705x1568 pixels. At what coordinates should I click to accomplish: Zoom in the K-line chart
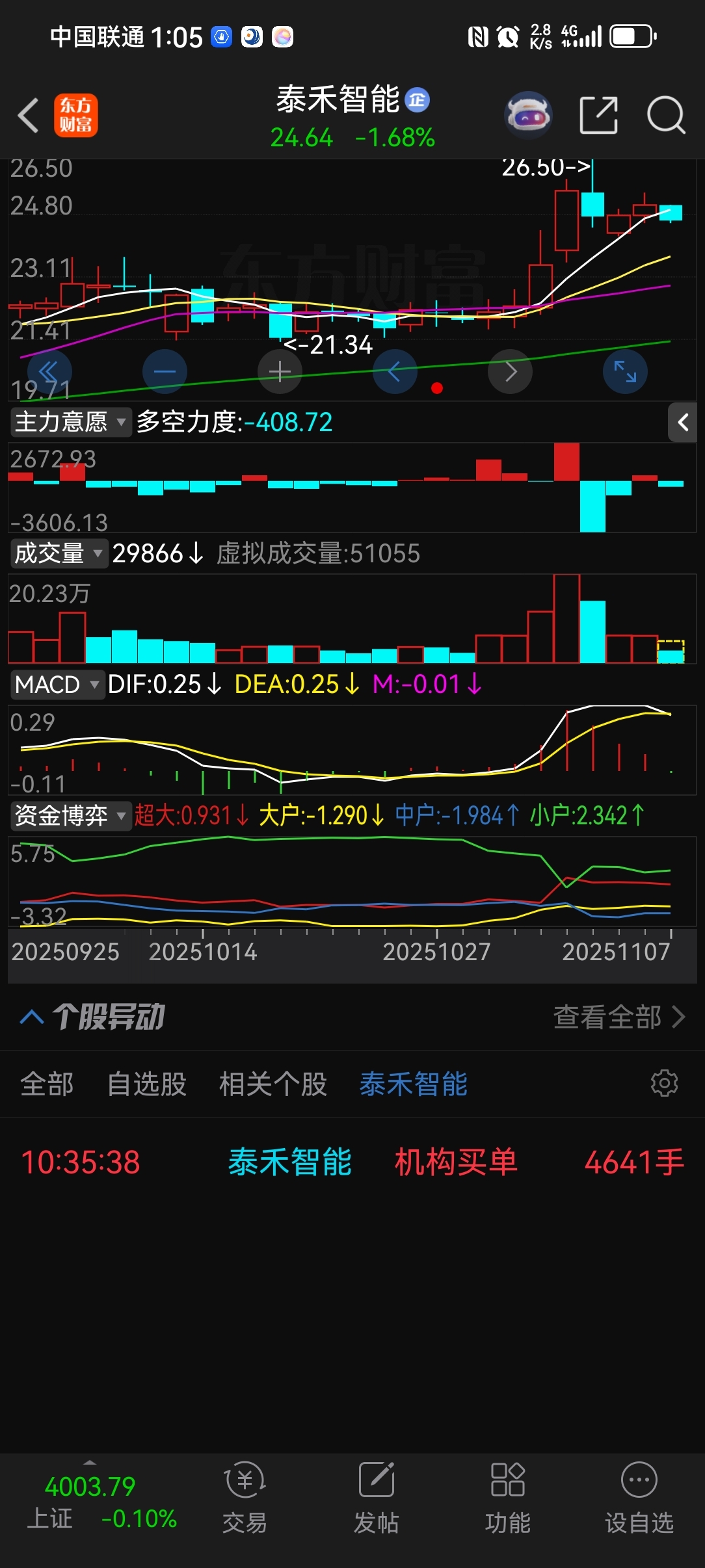(x=280, y=372)
